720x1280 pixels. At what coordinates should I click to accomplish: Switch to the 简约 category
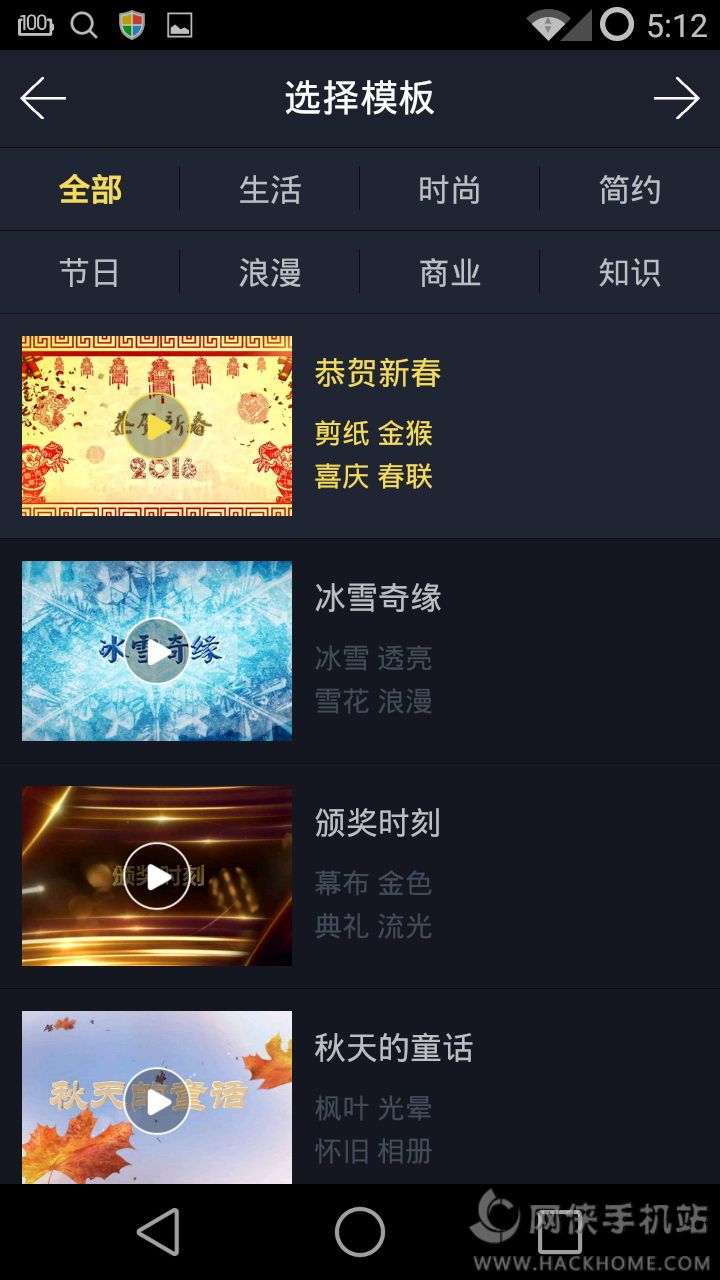629,190
